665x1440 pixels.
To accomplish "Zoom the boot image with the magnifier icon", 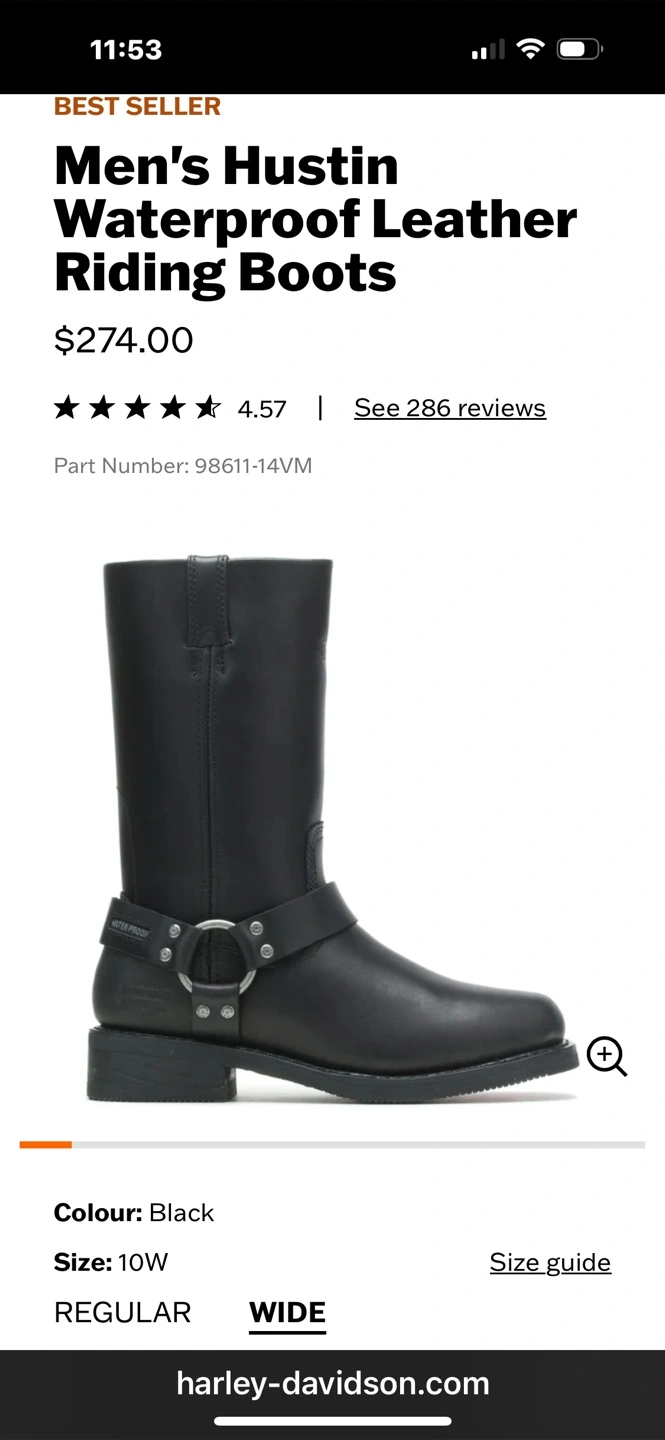I will tap(606, 1056).
